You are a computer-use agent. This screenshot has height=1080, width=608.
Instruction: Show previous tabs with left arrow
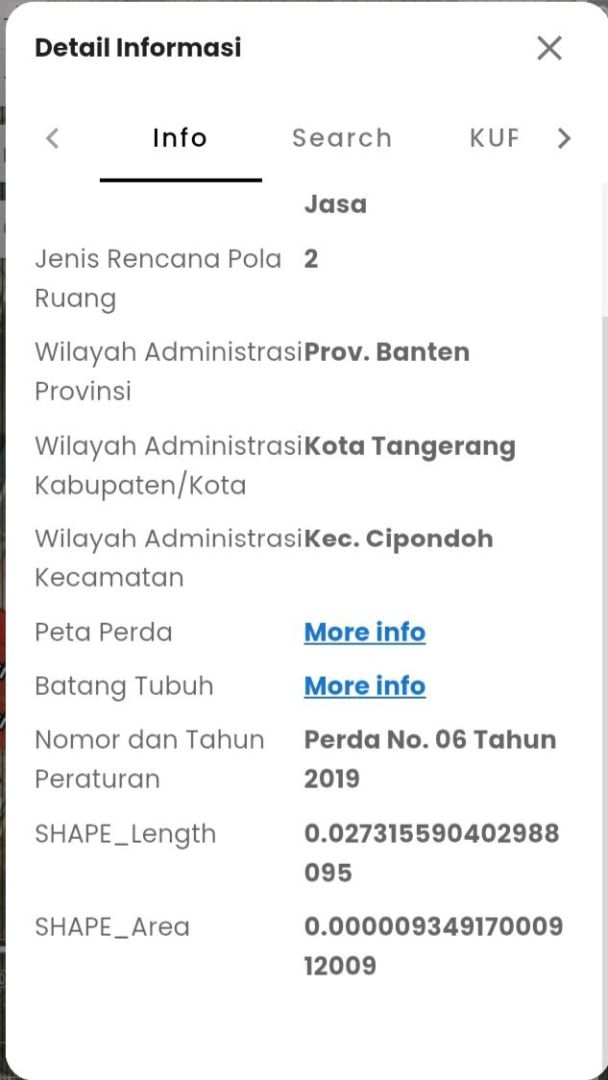click(53, 139)
